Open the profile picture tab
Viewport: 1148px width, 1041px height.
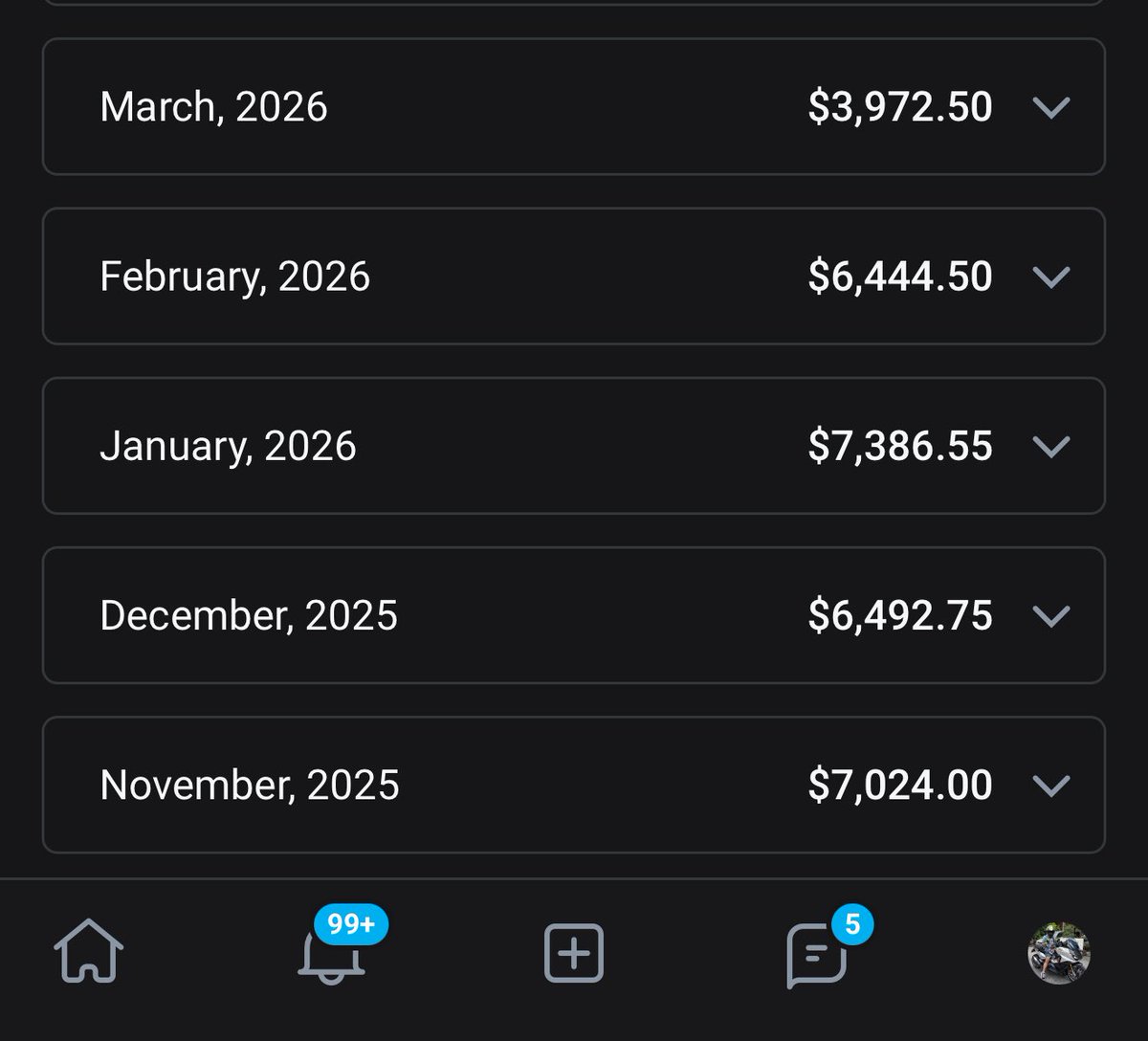click(1059, 953)
